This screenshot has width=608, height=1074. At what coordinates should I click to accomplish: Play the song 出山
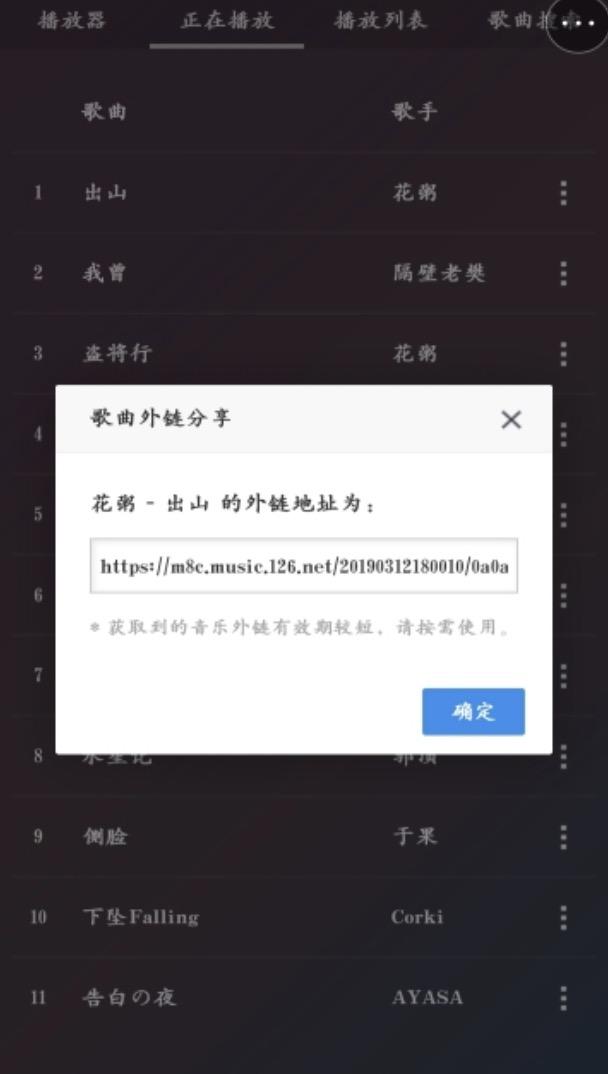point(105,193)
